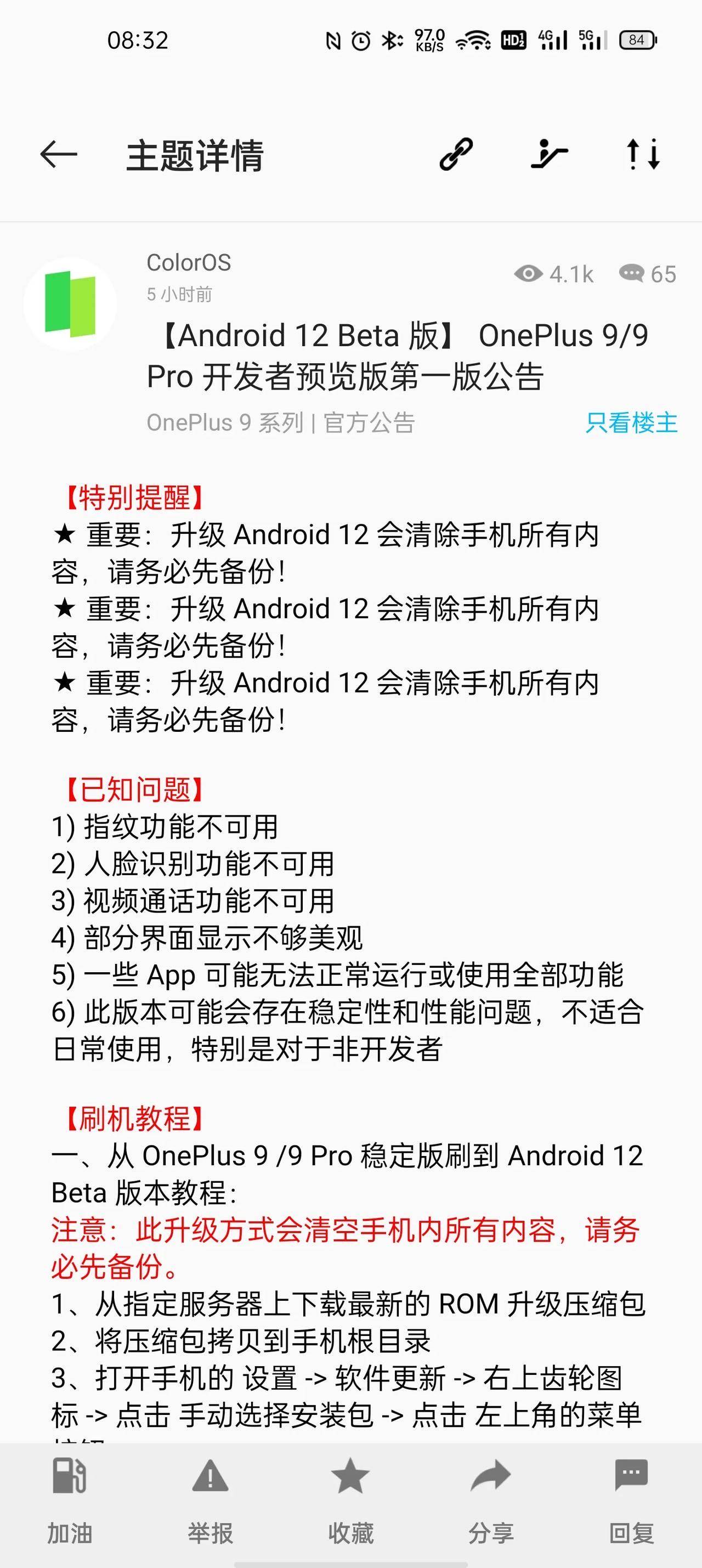Reply to the thread with 回复

[631, 1501]
